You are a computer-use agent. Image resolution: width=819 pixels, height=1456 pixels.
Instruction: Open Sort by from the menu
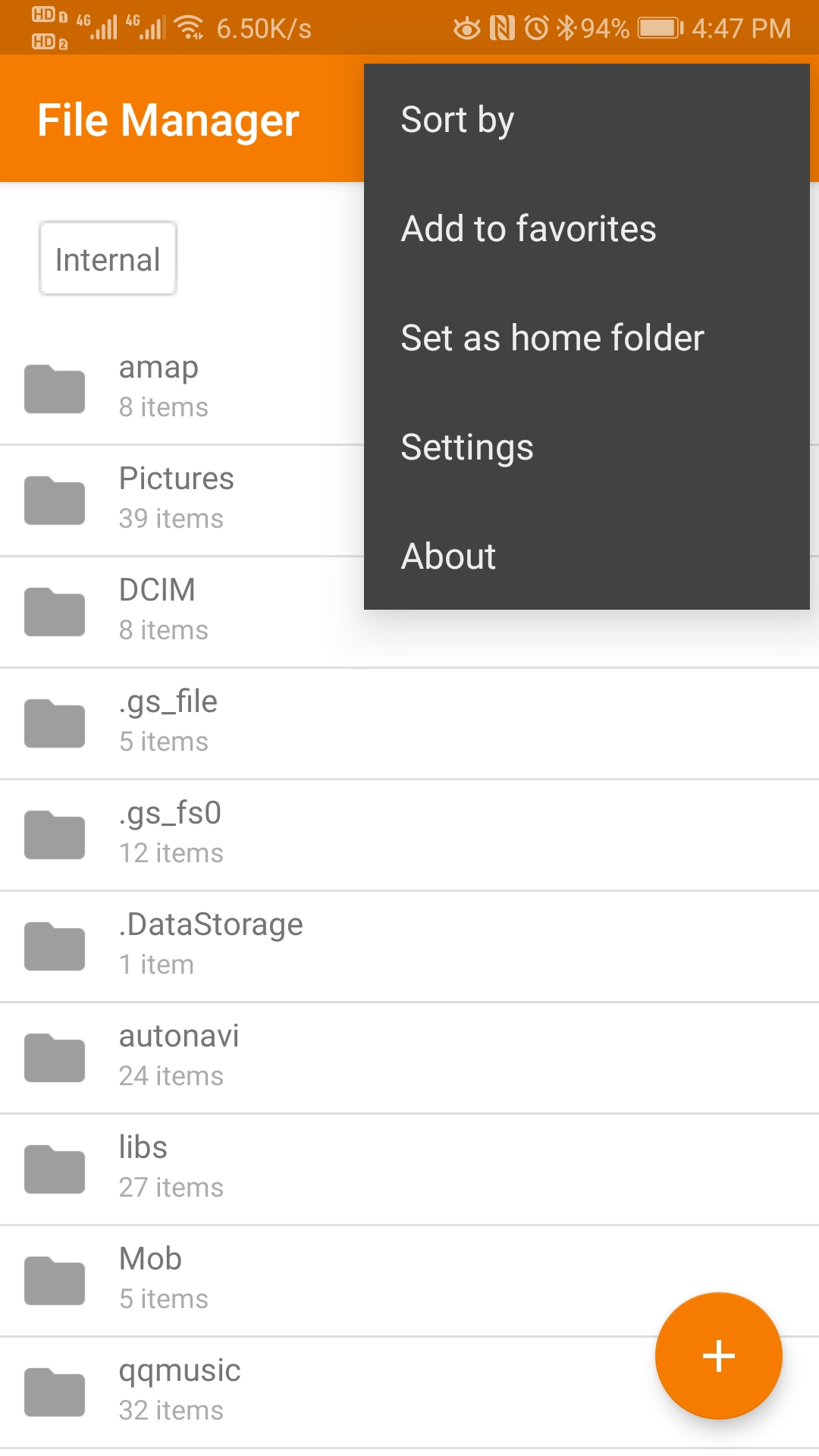(457, 119)
